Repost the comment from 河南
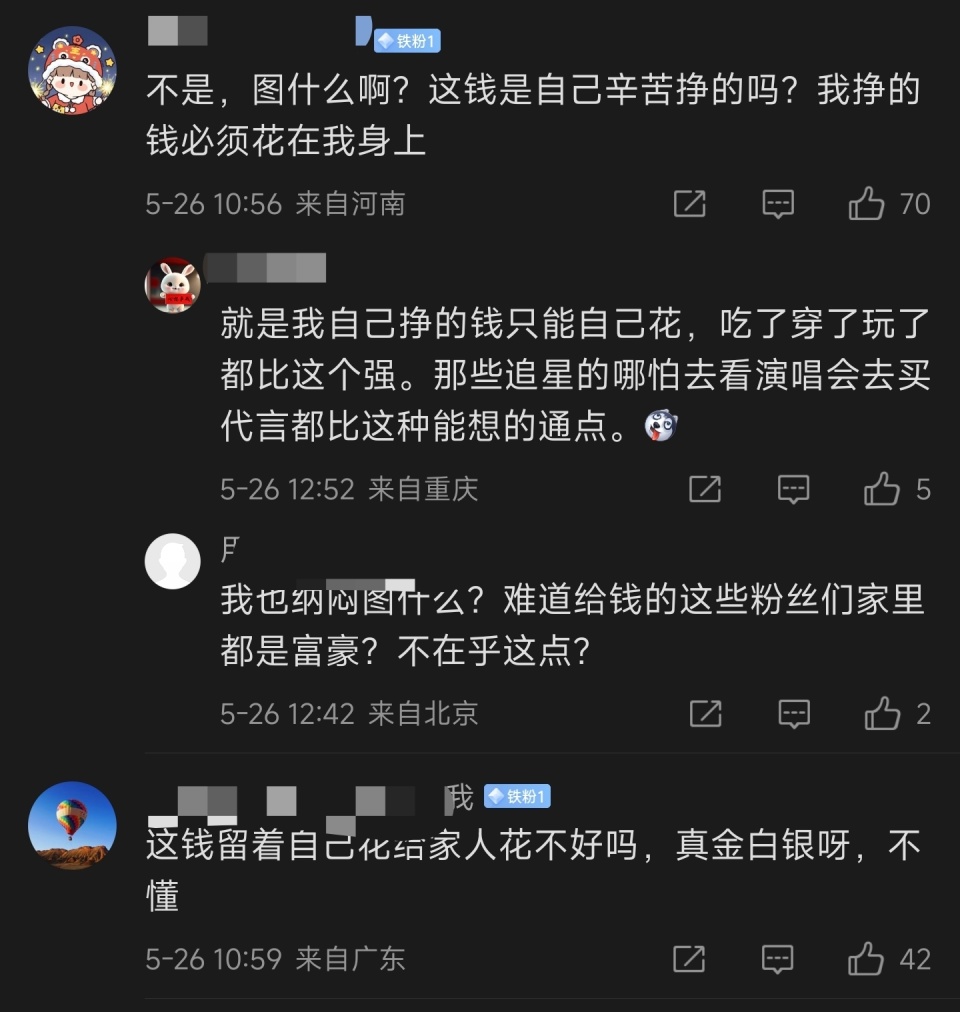This screenshot has height=1012, width=960. click(689, 204)
